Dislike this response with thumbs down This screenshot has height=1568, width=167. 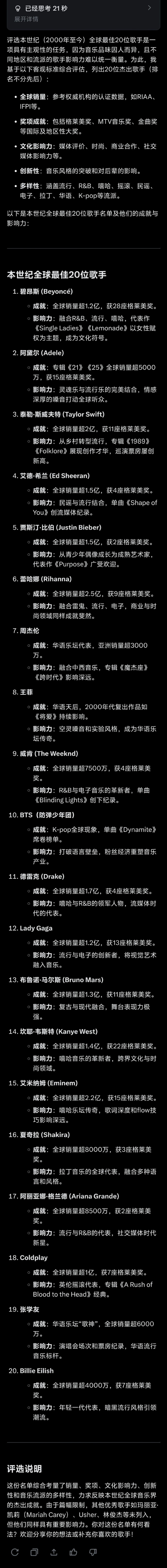93,1552
